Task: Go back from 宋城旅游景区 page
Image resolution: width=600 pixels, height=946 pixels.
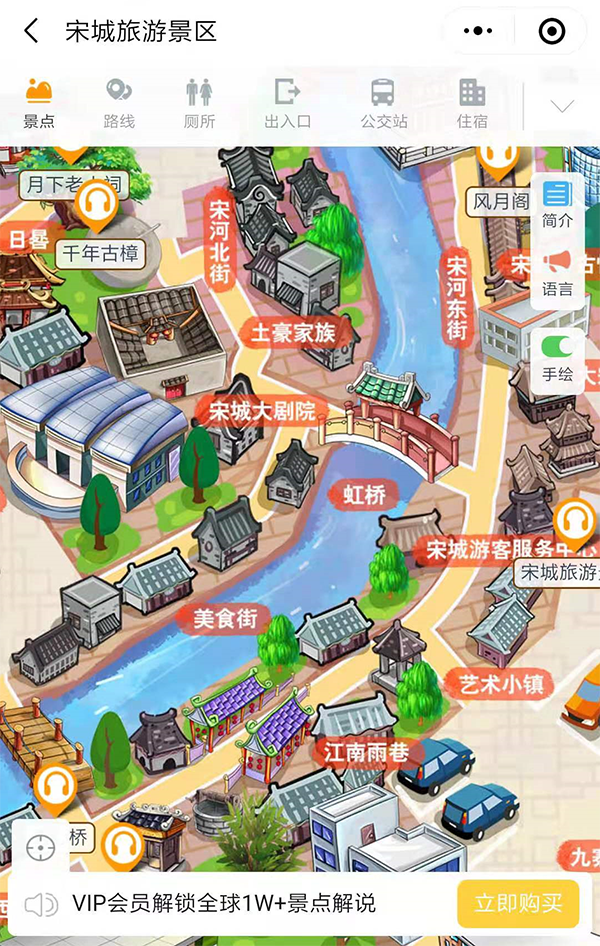Action: 32,31
